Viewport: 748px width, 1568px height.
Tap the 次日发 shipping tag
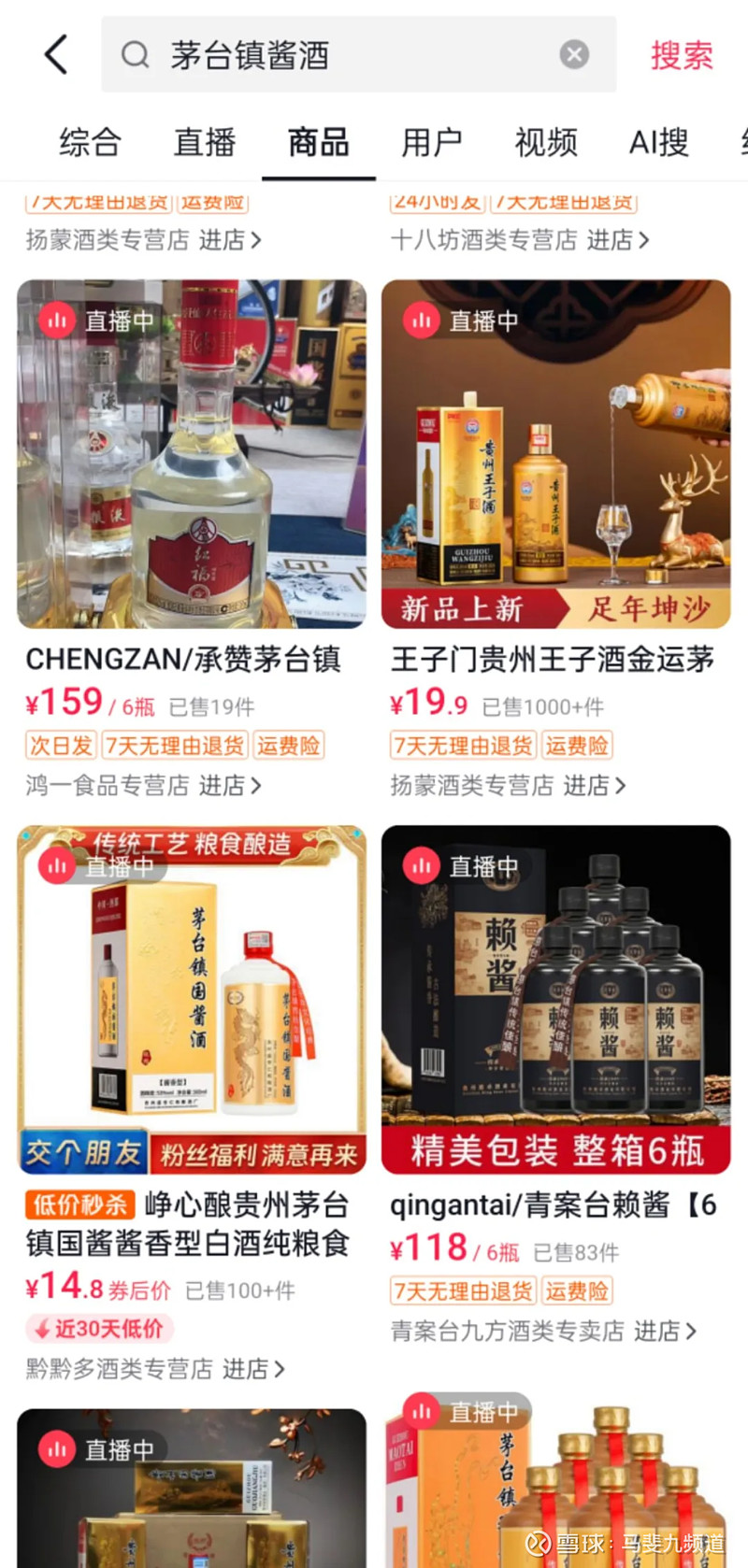(x=59, y=746)
